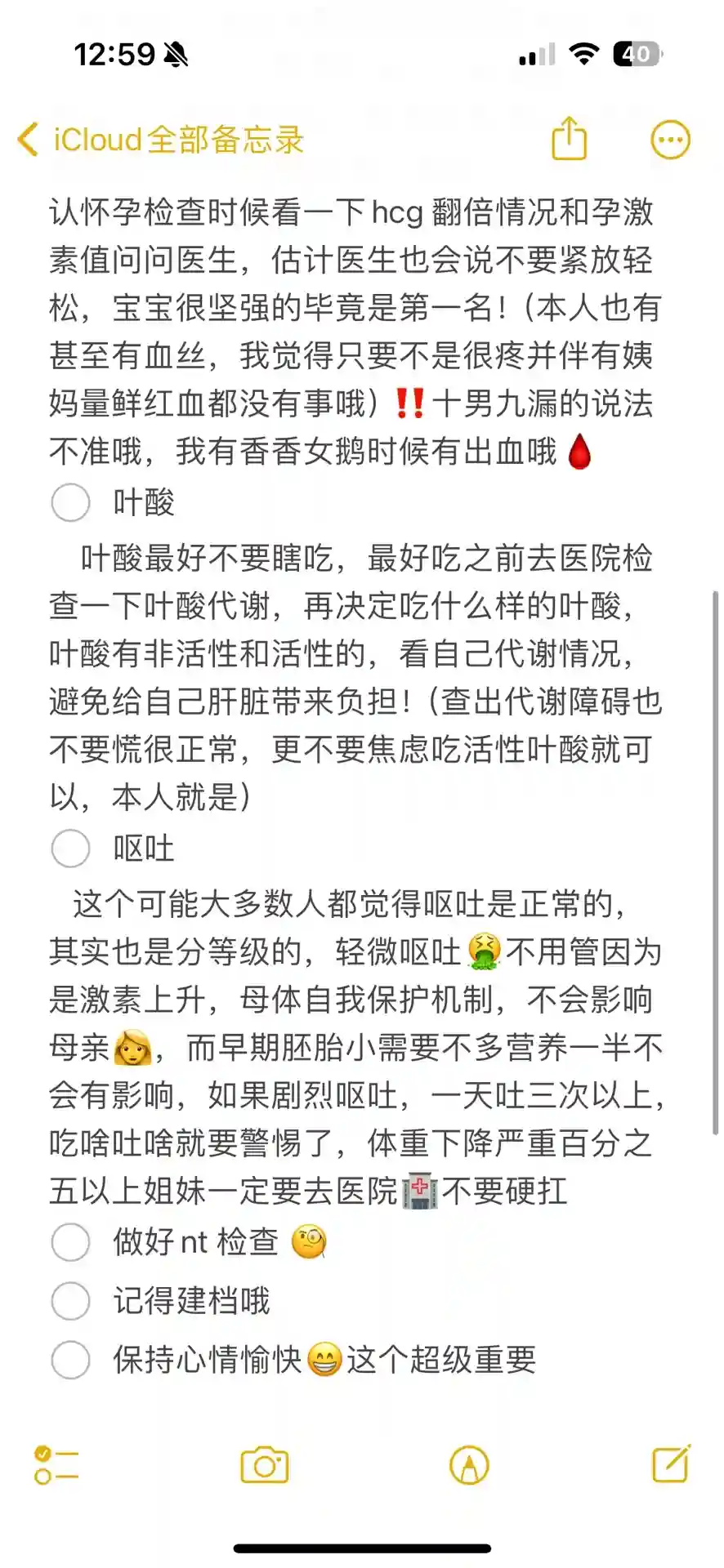Mark the 呕吐 item as done
Screen dimensions: 724x1568
click(70, 849)
